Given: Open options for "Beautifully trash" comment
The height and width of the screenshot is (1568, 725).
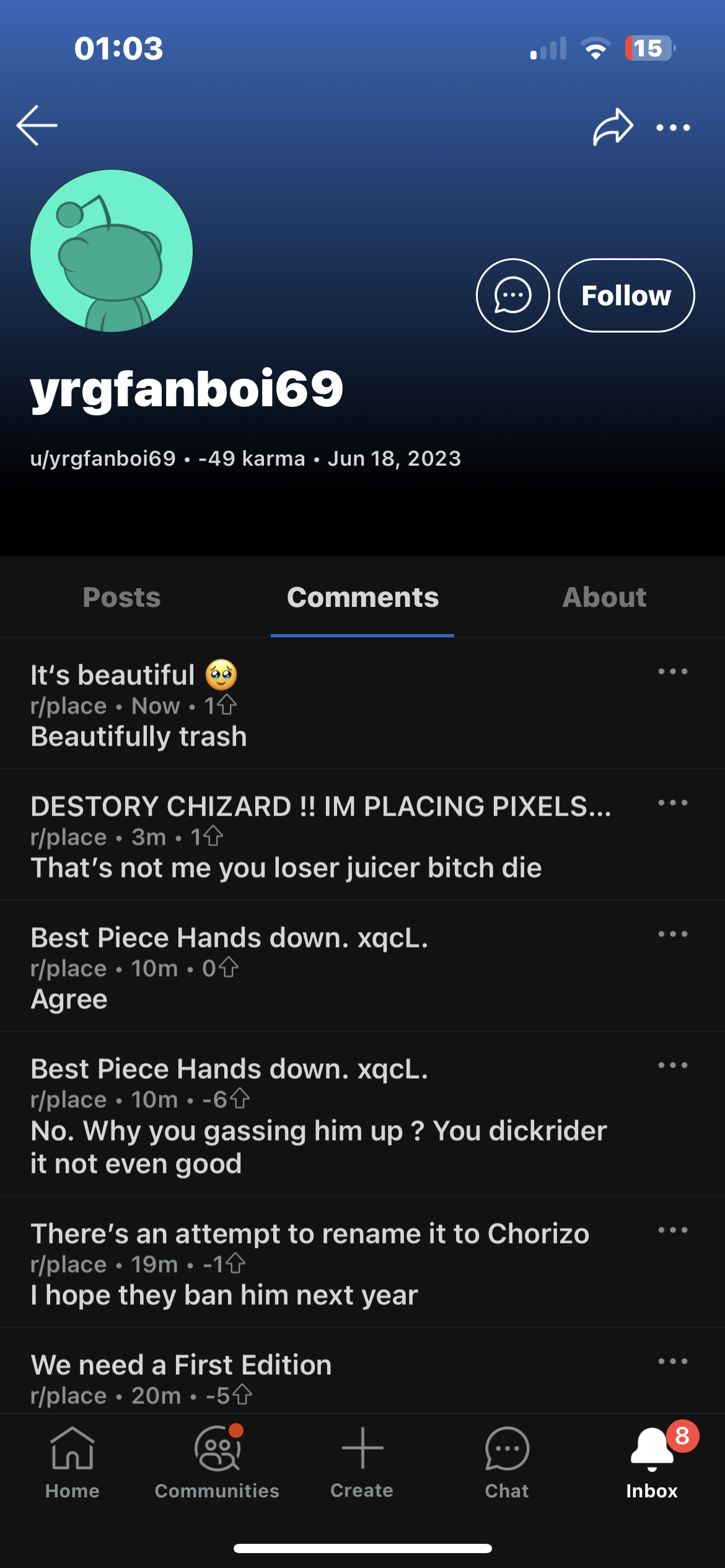Looking at the screenshot, I should coord(673,672).
